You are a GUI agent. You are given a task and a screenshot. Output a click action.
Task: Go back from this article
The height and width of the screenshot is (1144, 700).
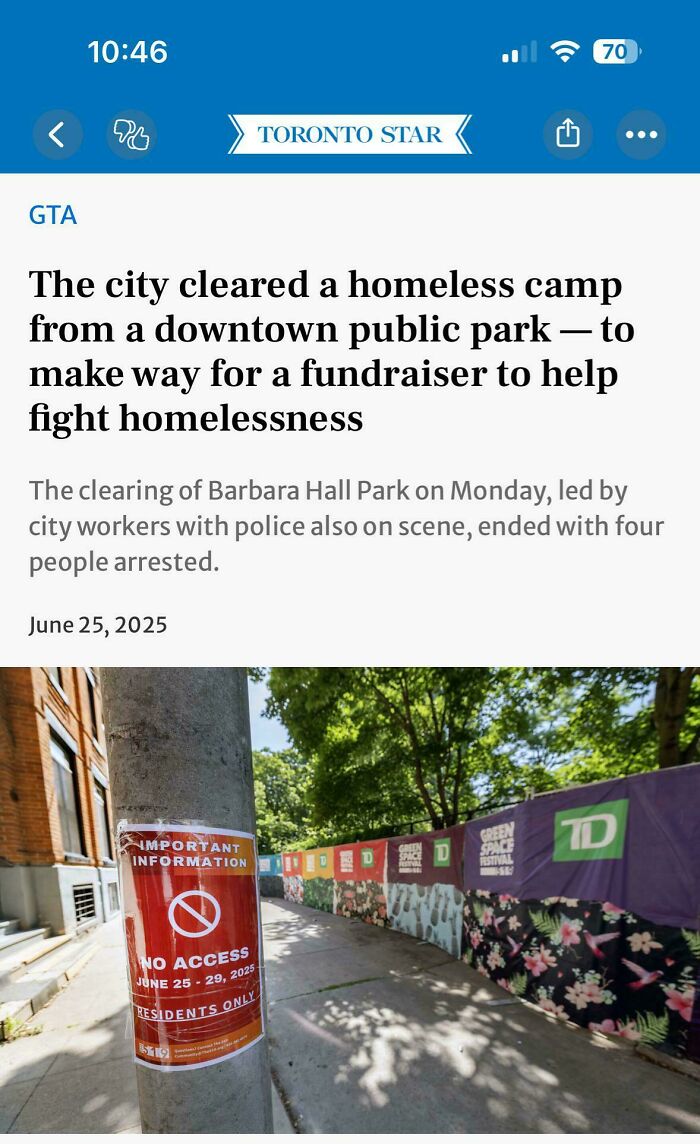click(x=57, y=134)
